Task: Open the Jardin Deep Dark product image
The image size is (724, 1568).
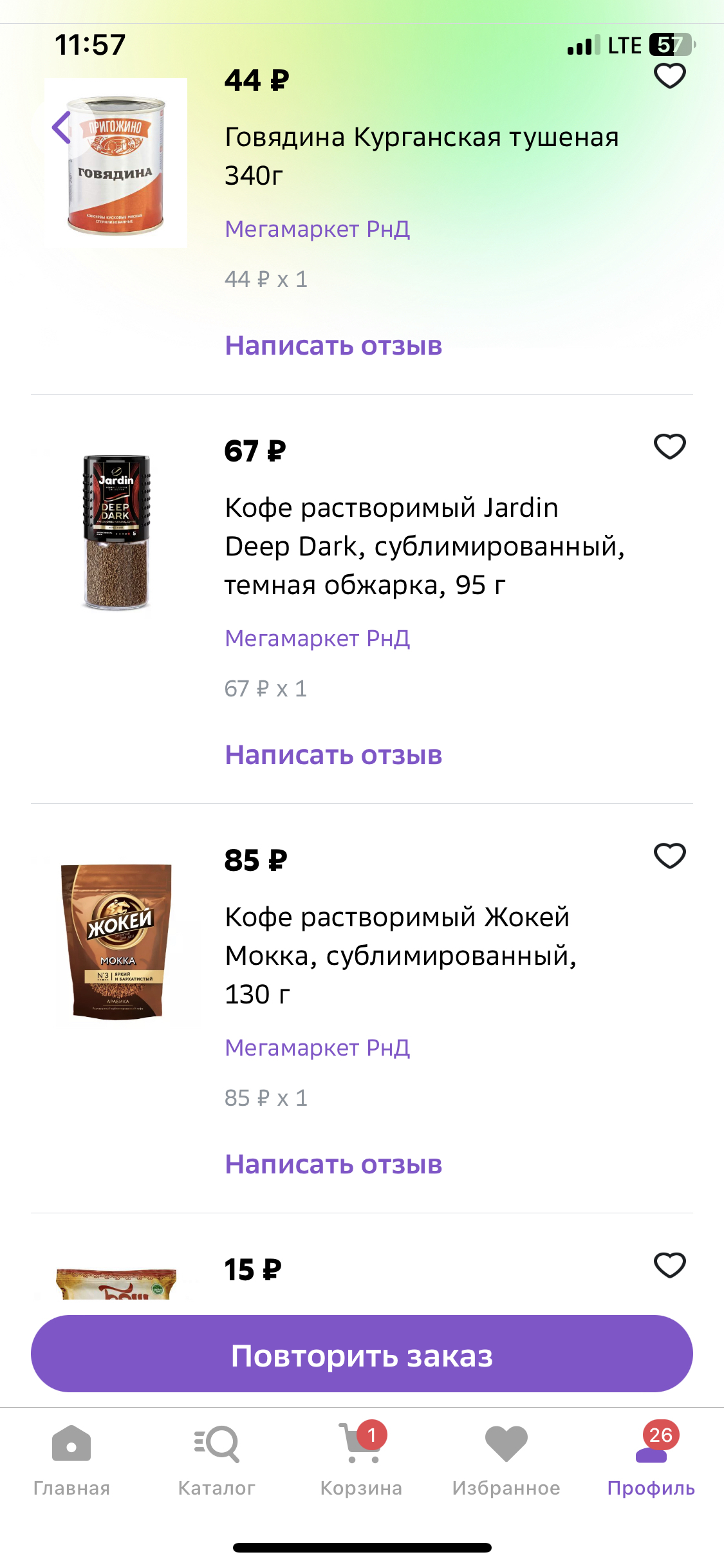Action: (116, 532)
